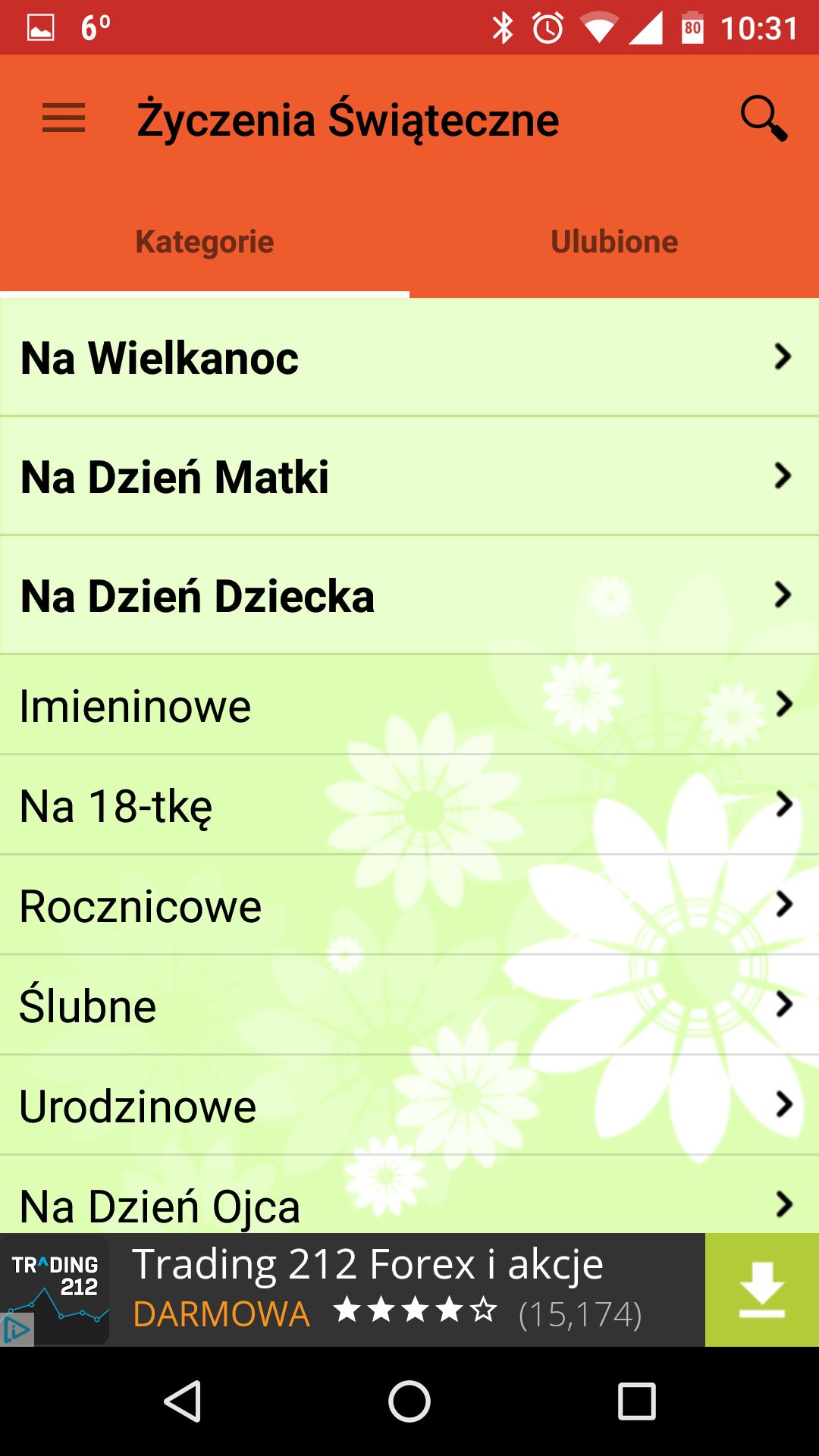Image resolution: width=819 pixels, height=1456 pixels.
Task: Open the Urodzinowe category
Action: [x=409, y=1106]
